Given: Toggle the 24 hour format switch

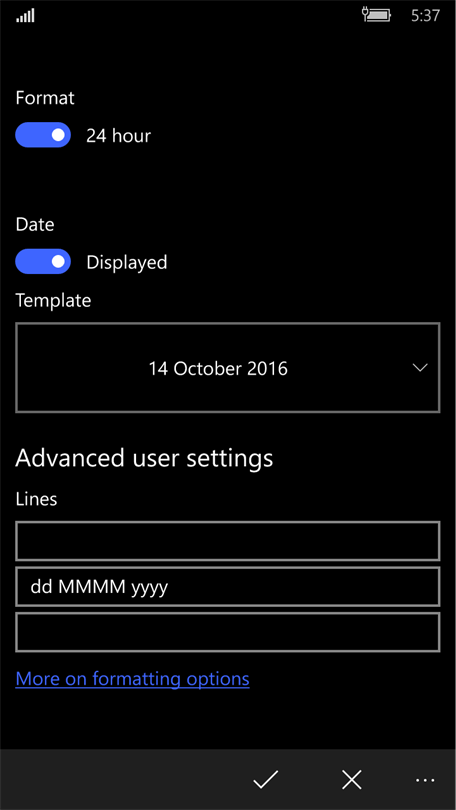Looking at the screenshot, I should click(43, 135).
